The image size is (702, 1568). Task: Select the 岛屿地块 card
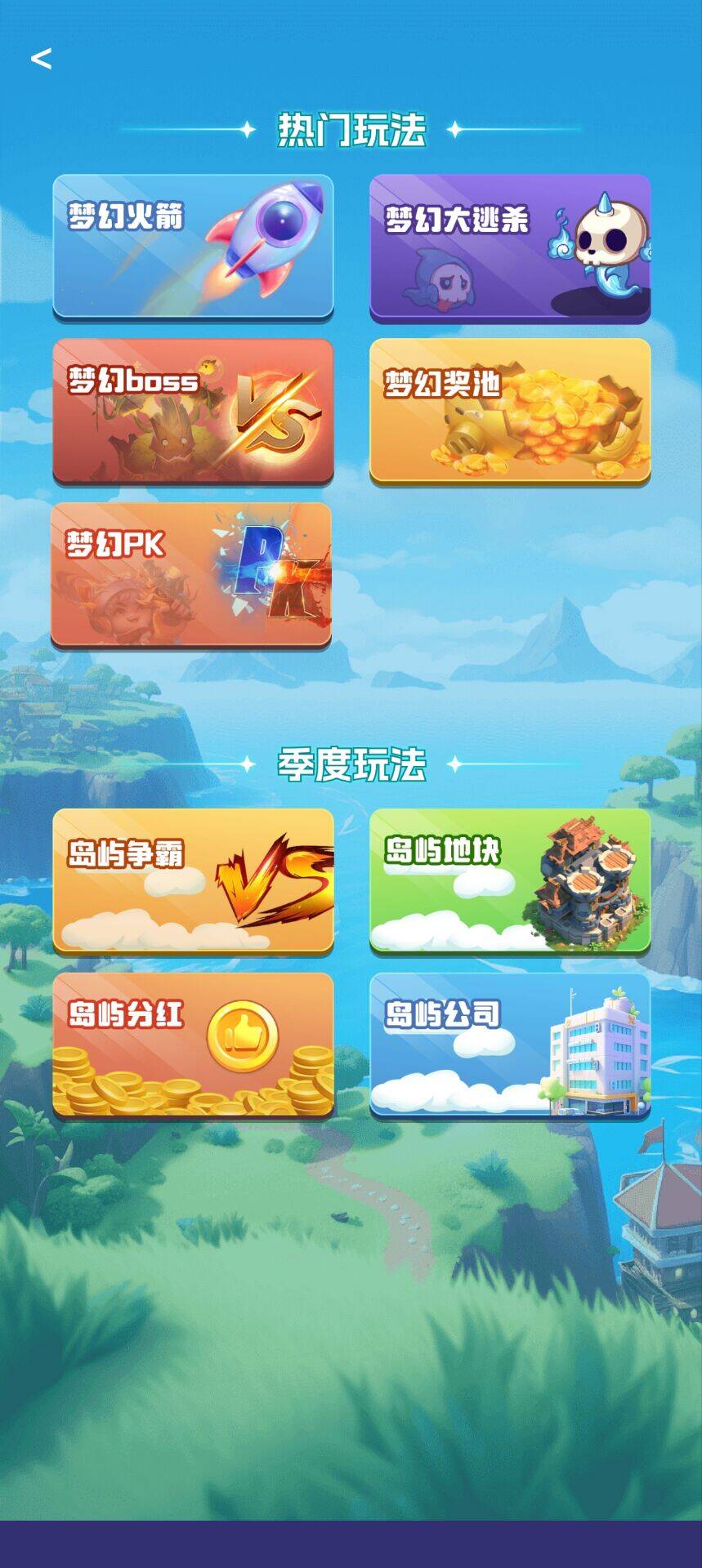[510, 881]
